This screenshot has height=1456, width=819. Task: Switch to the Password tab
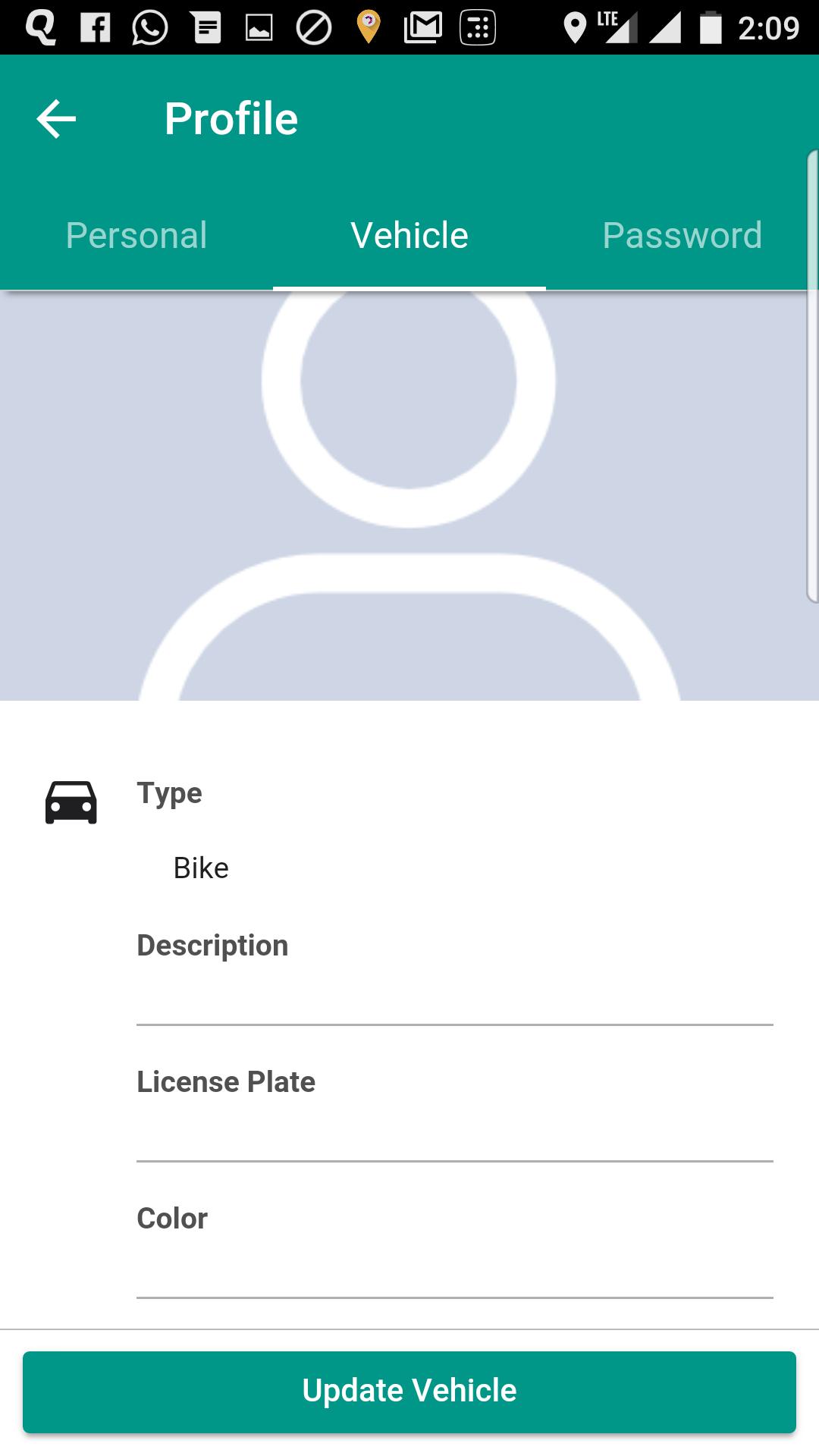tap(682, 235)
